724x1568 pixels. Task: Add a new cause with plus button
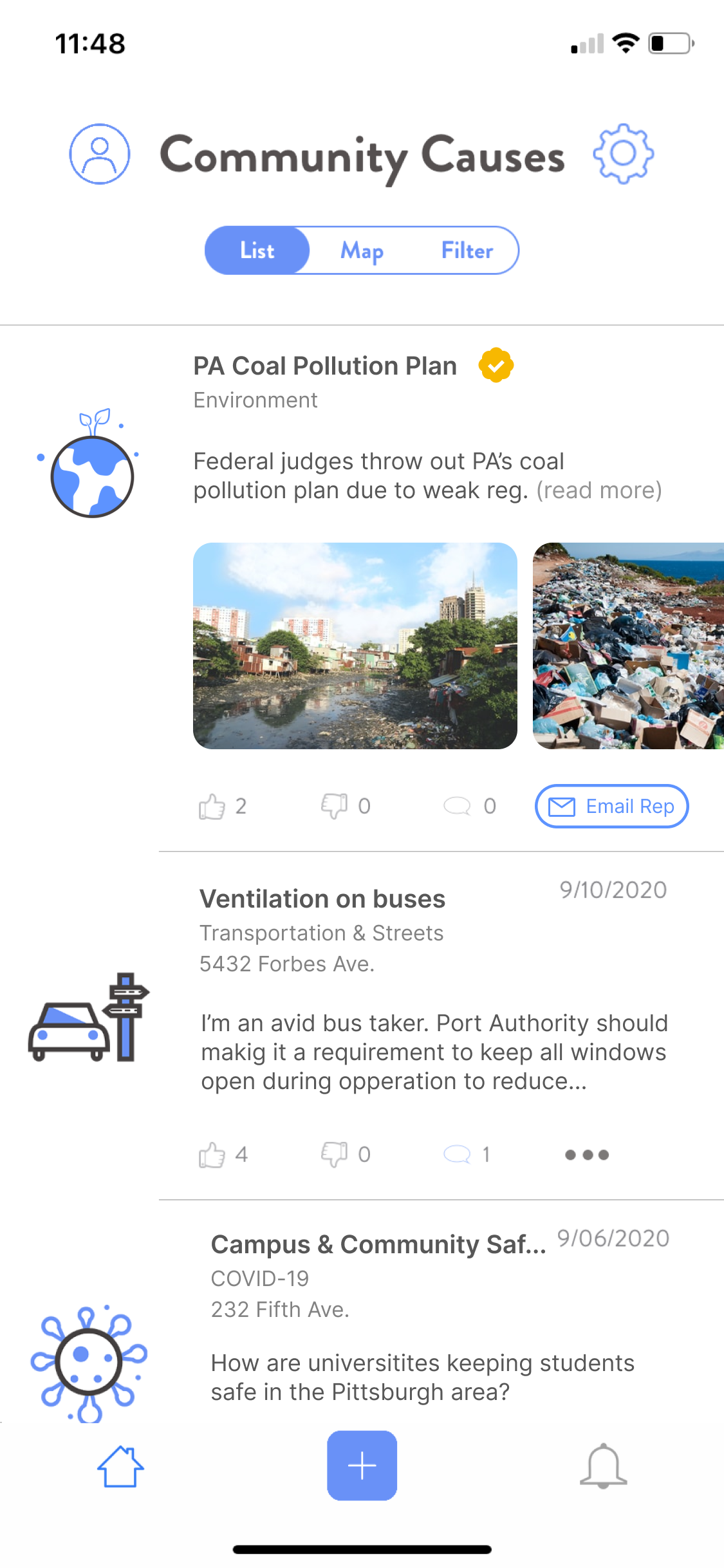pyautogui.click(x=362, y=1466)
